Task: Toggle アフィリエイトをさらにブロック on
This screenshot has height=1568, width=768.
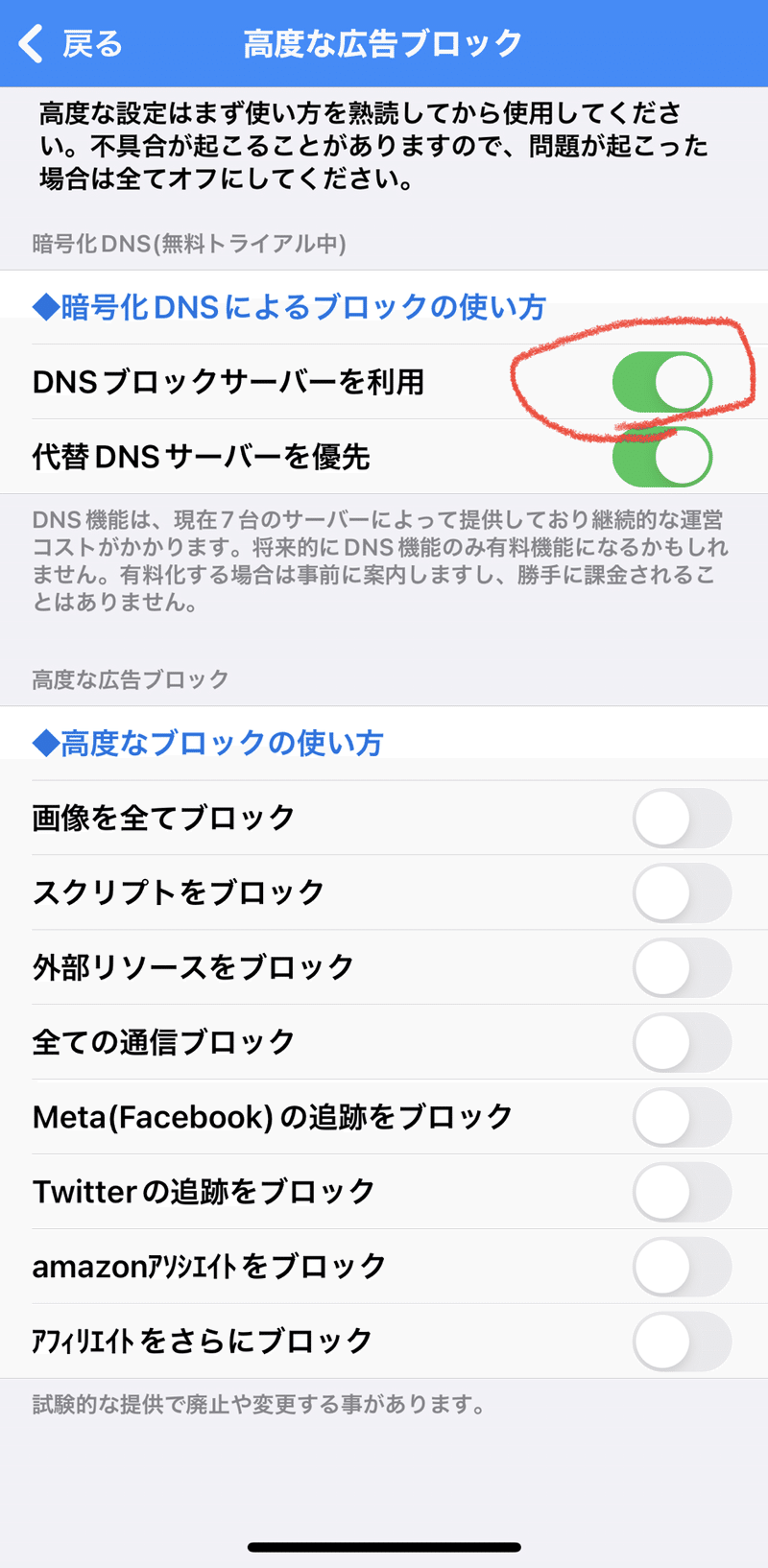Action: click(x=682, y=1342)
